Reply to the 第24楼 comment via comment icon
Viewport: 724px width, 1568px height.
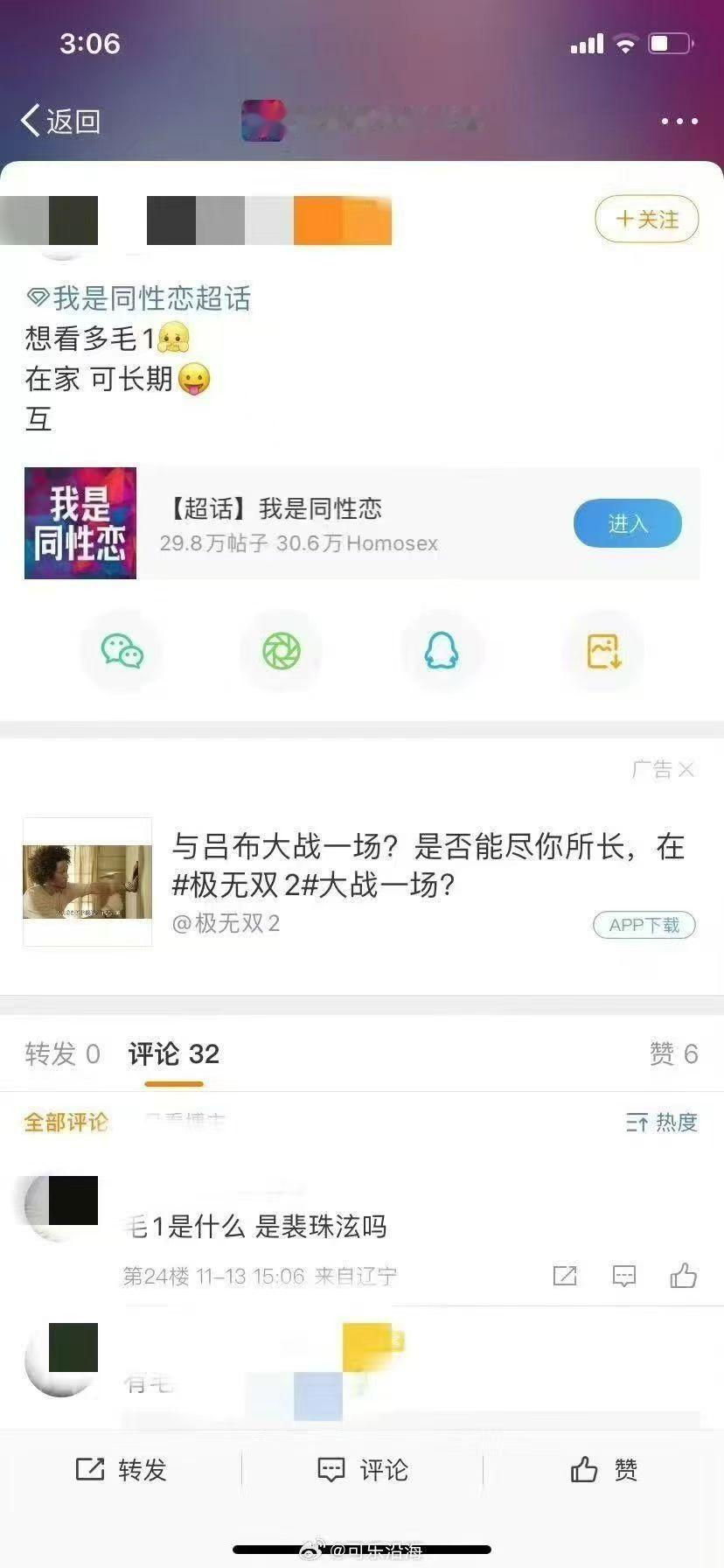(624, 1277)
